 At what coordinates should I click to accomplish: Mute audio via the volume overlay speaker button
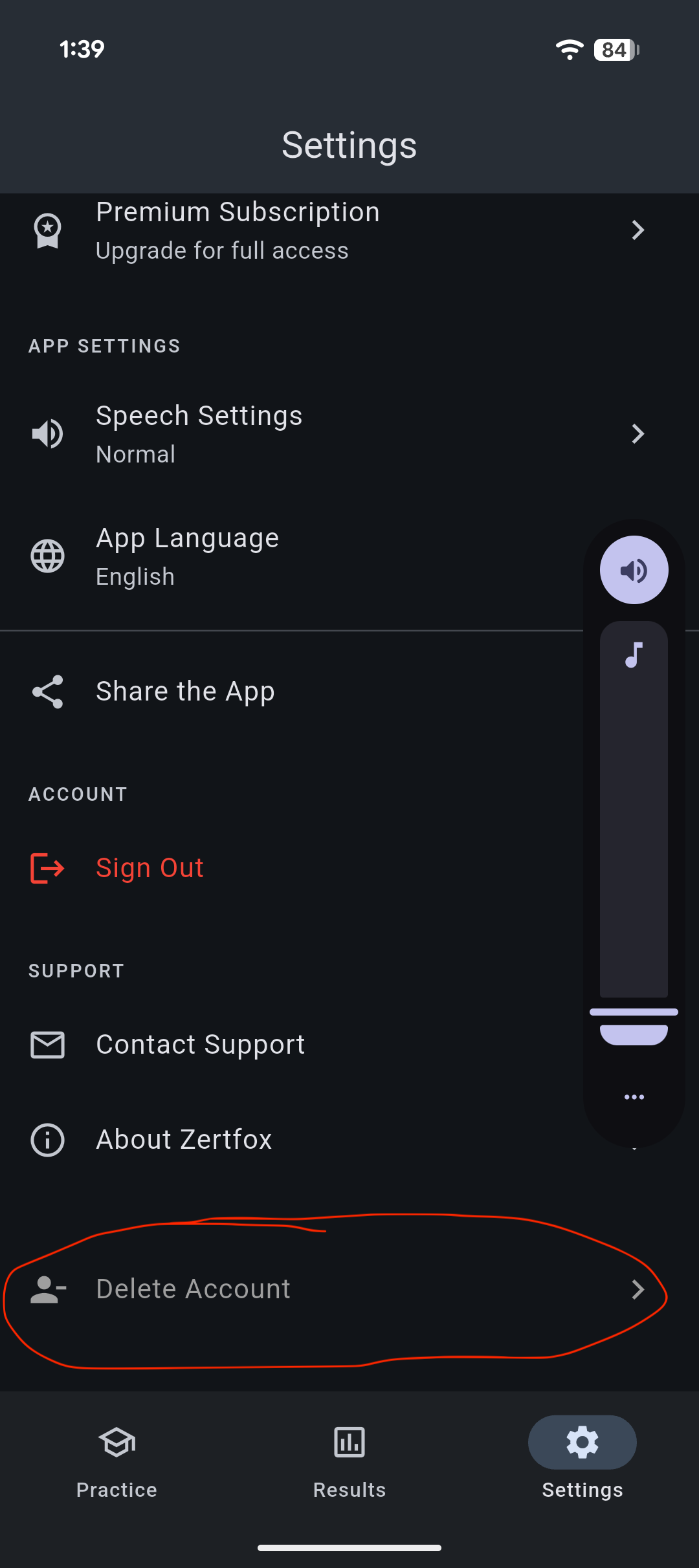634,570
